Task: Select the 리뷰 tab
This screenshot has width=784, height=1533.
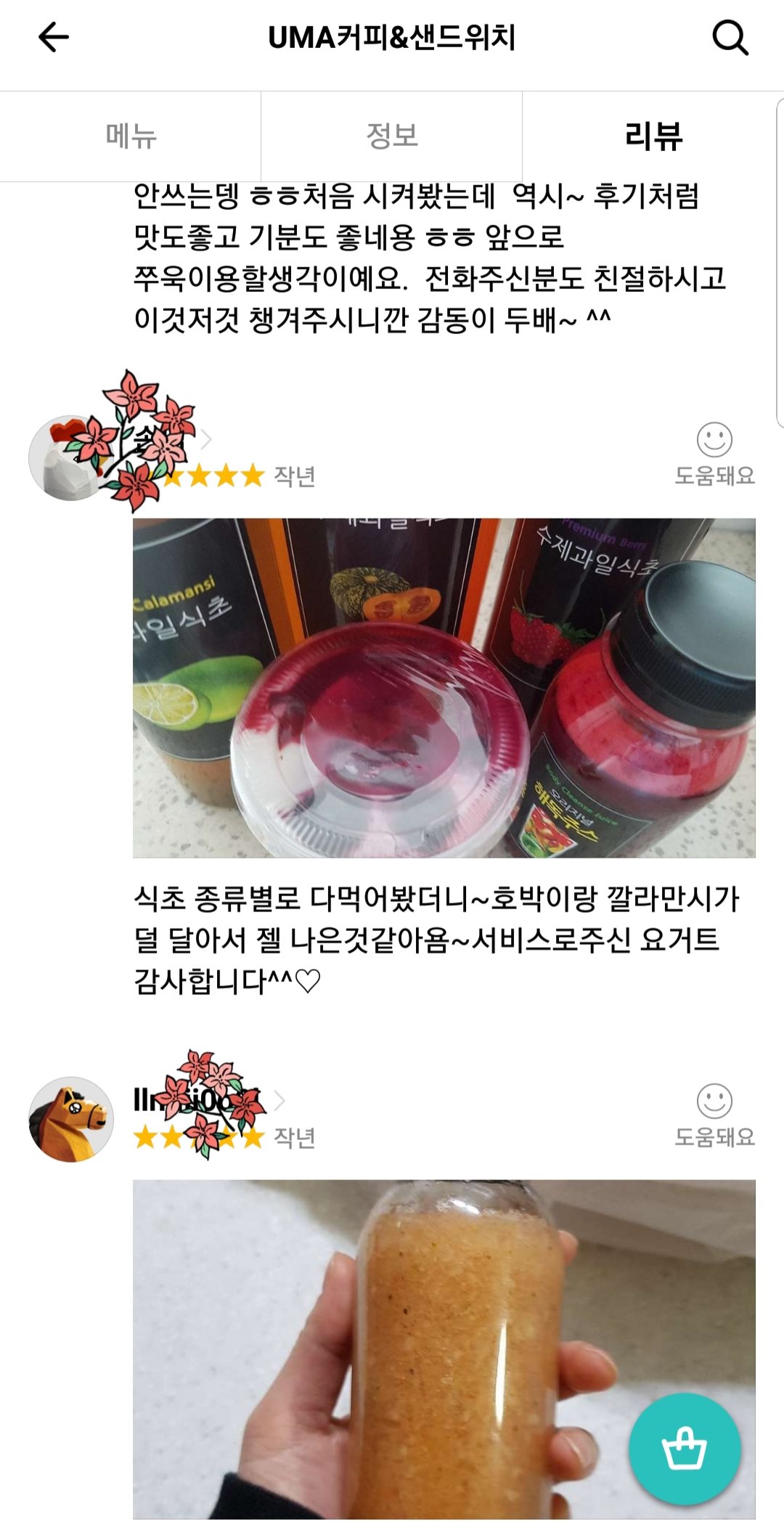Action: [653, 136]
